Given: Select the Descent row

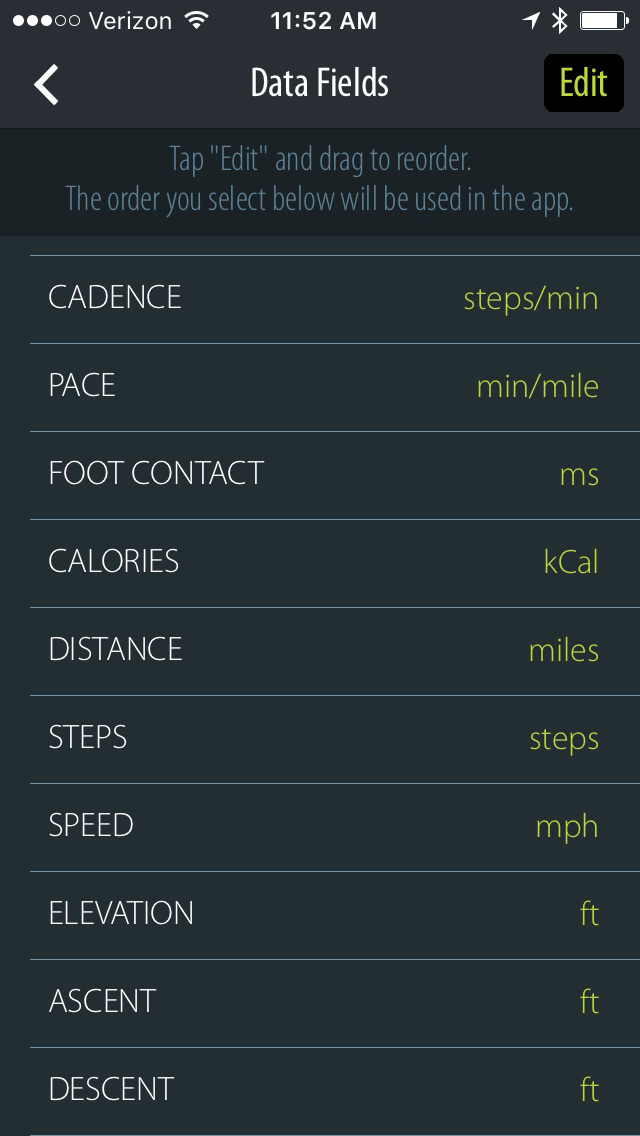Looking at the screenshot, I should click(x=335, y=1091).
